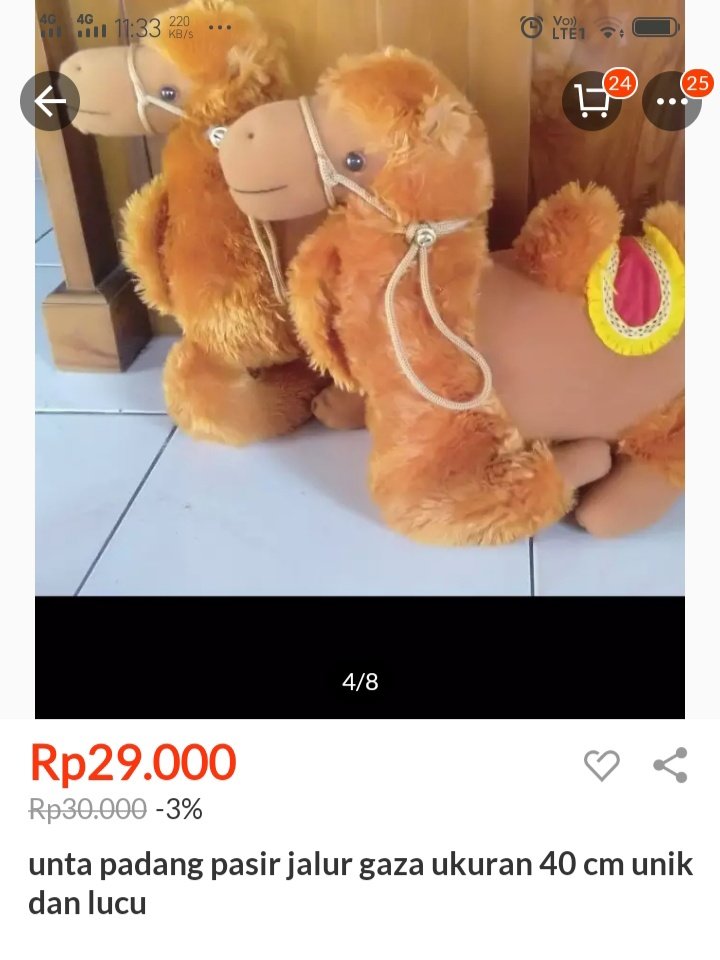Toggle the wishlist heart for this product
Screen dimensions: 720x960
click(601, 764)
